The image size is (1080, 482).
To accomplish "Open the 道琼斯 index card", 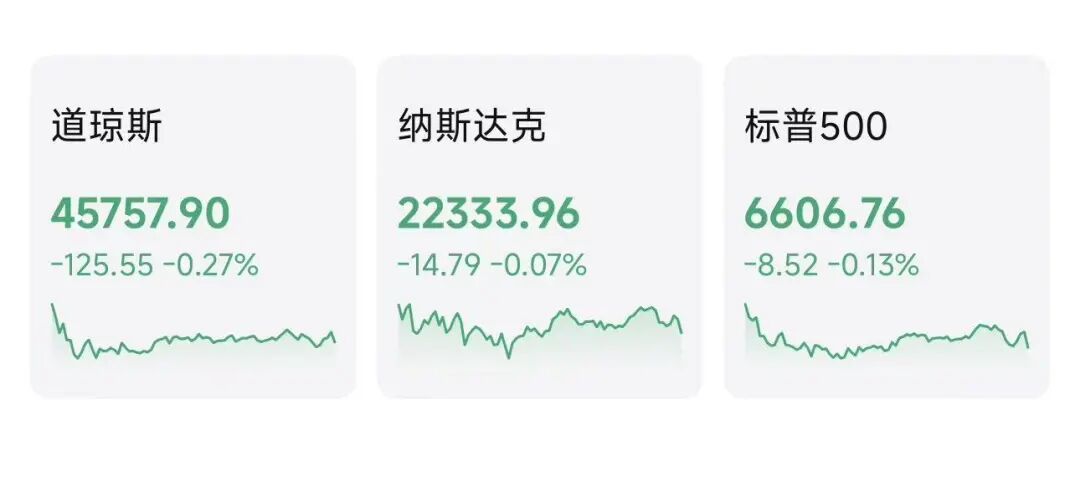I will click(192, 226).
